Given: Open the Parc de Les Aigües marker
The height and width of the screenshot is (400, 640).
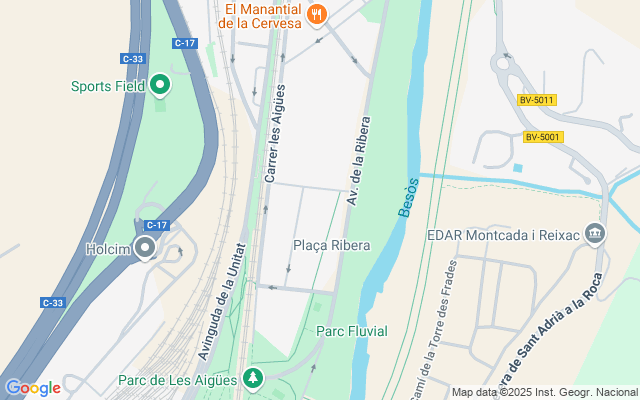Looking at the screenshot, I should click(253, 379).
